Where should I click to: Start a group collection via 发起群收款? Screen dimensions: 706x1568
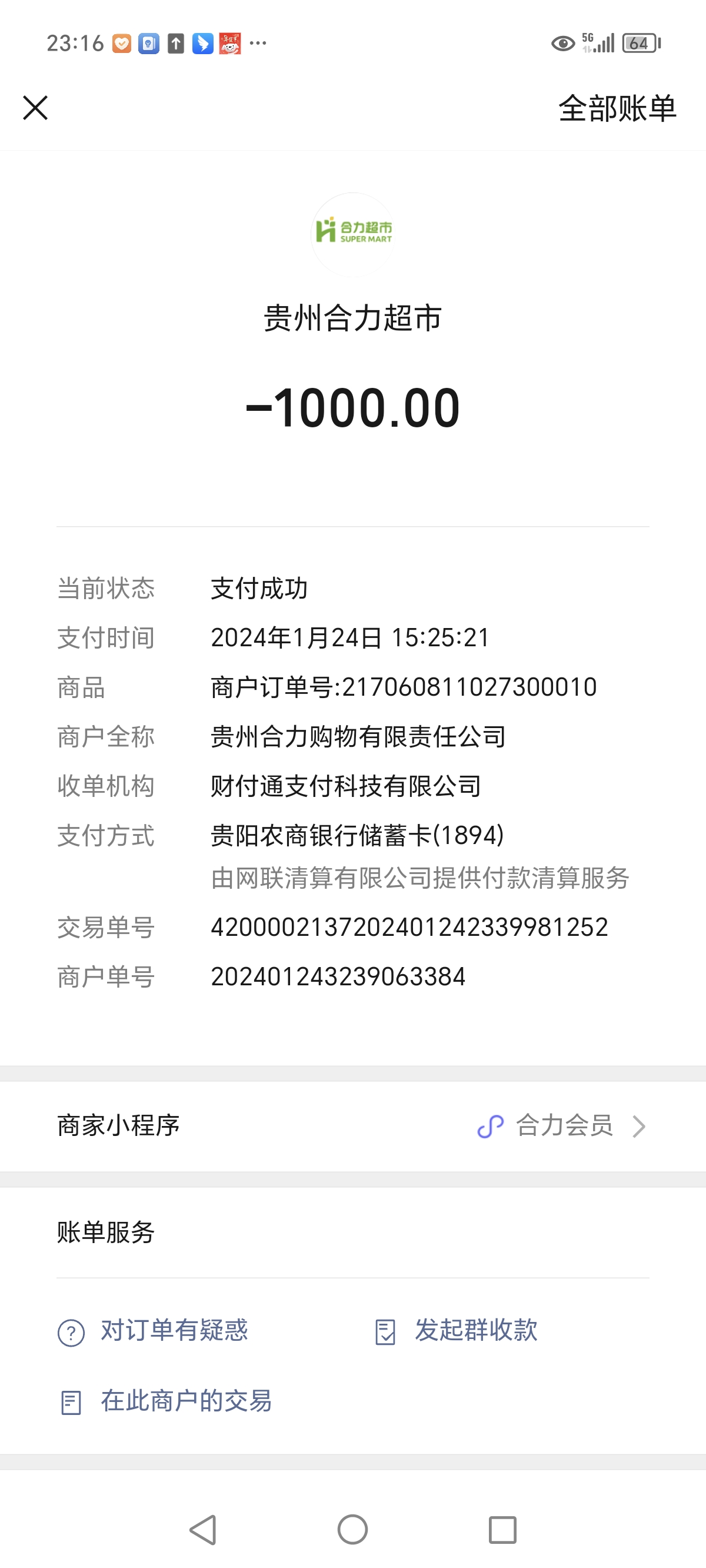click(475, 1331)
